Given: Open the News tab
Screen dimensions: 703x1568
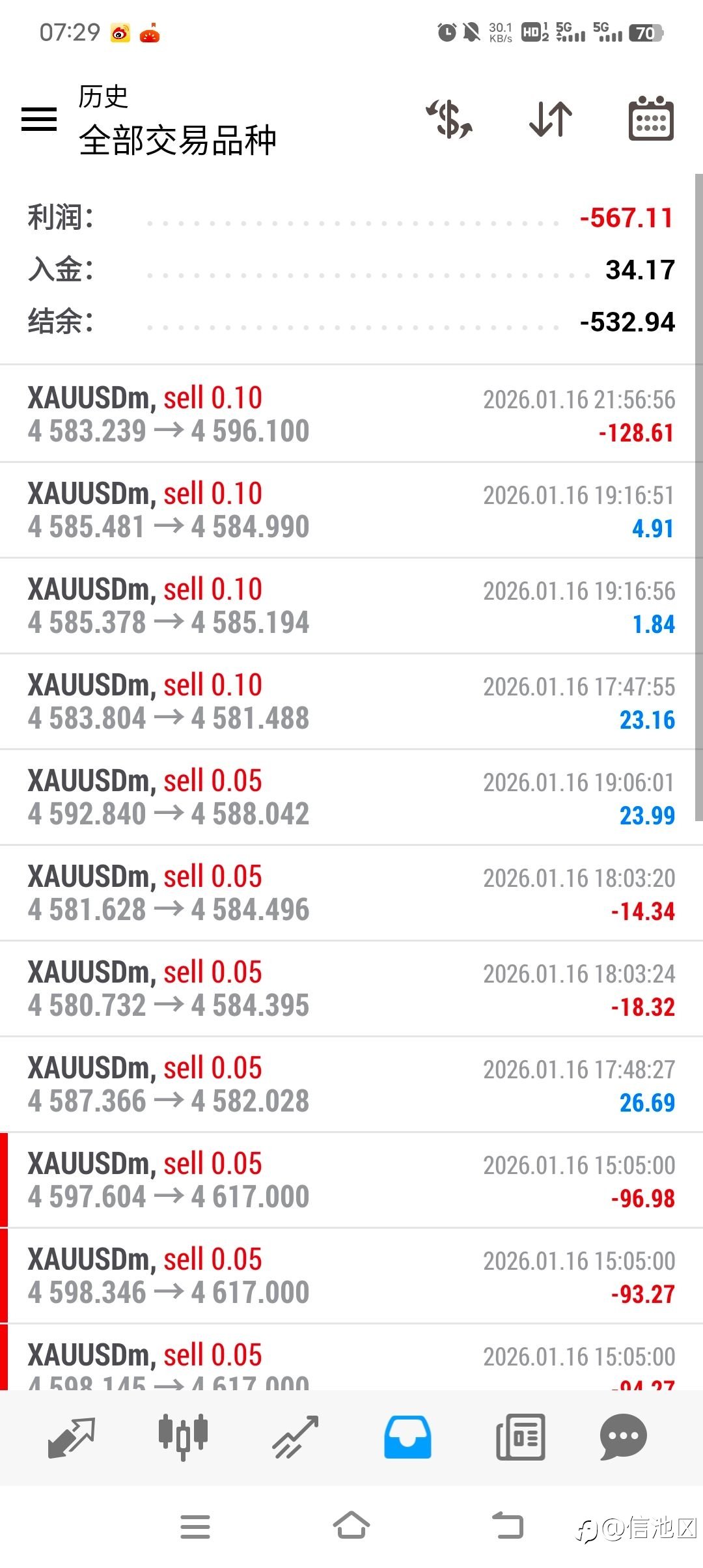Looking at the screenshot, I should pos(520,1436).
